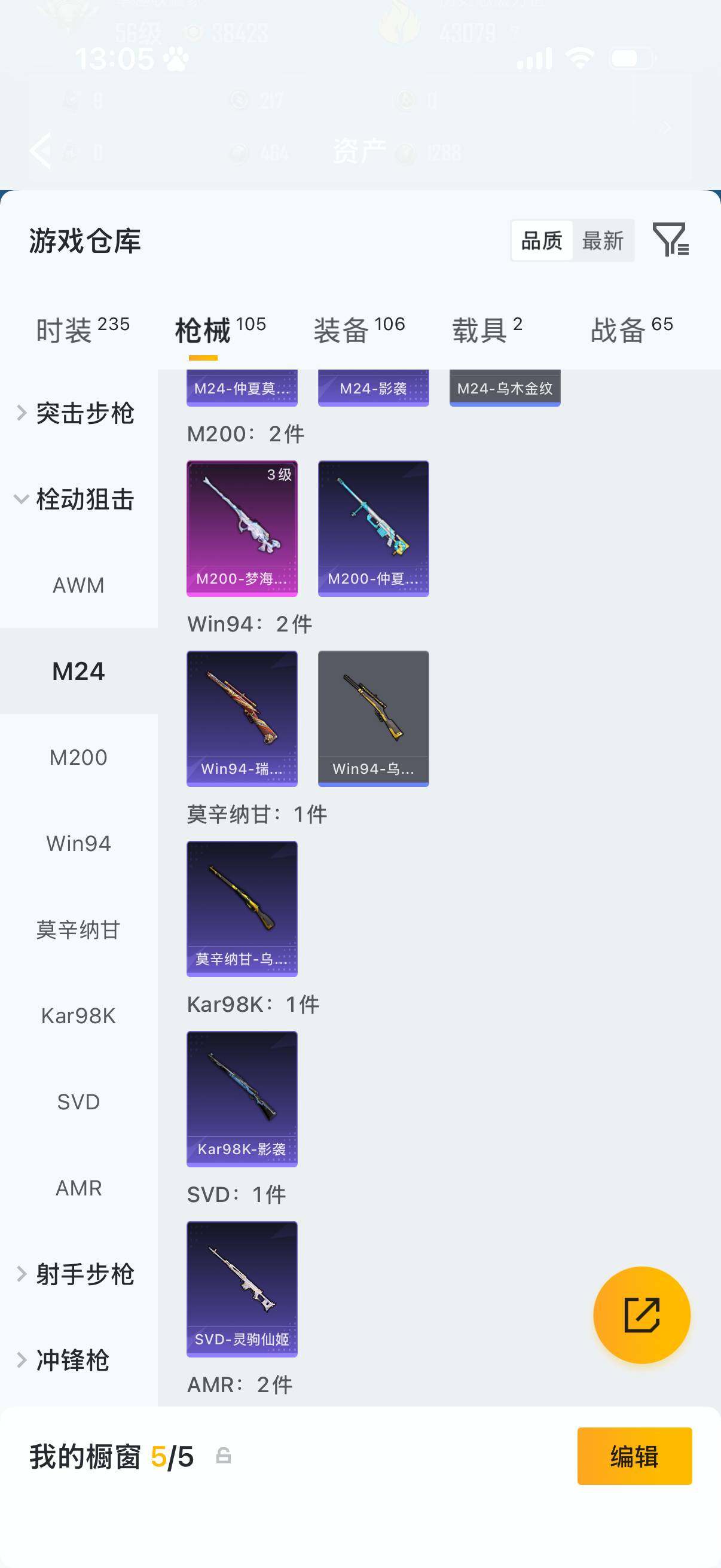Select Win94 in the sidebar list
The height and width of the screenshot is (1568, 721).
click(78, 844)
